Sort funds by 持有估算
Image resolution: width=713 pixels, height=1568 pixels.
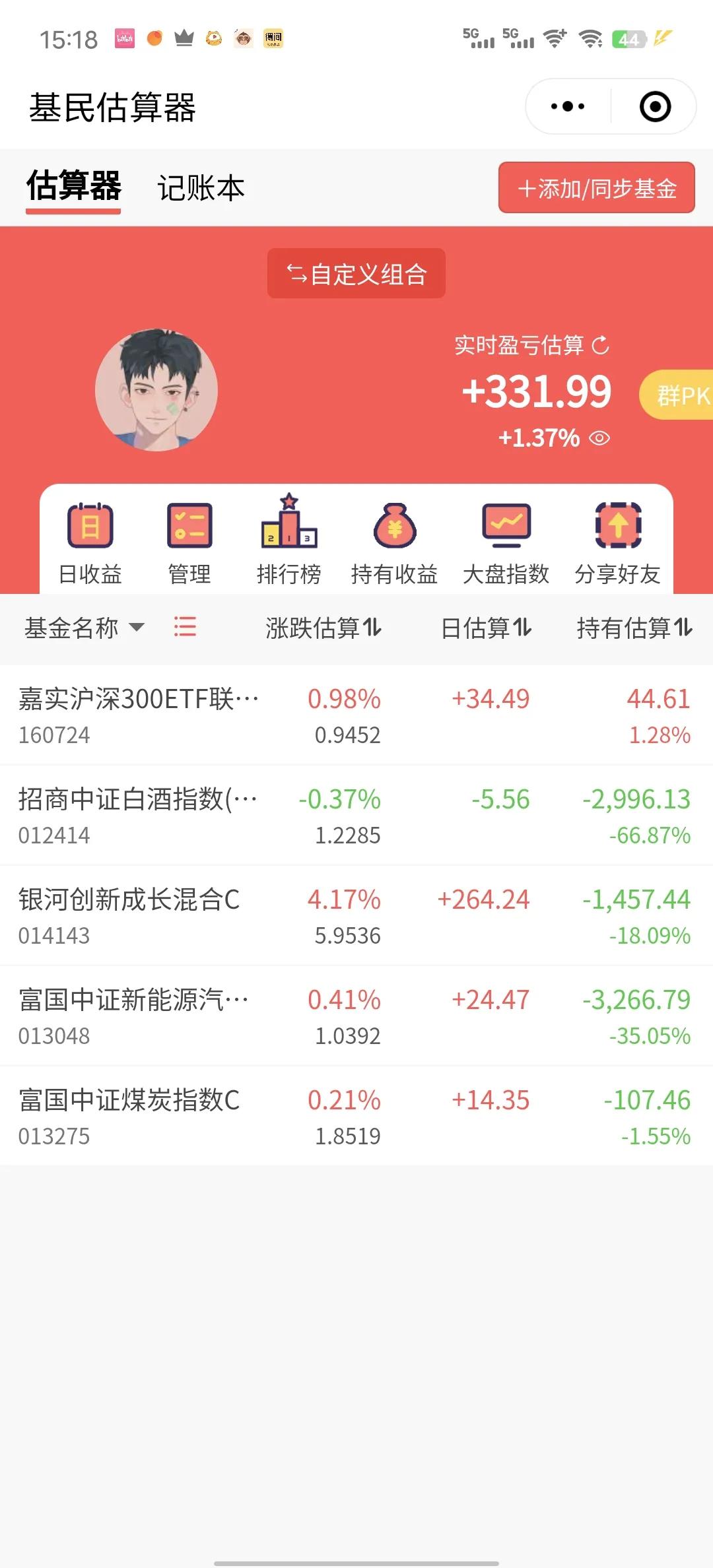pos(634,628)
